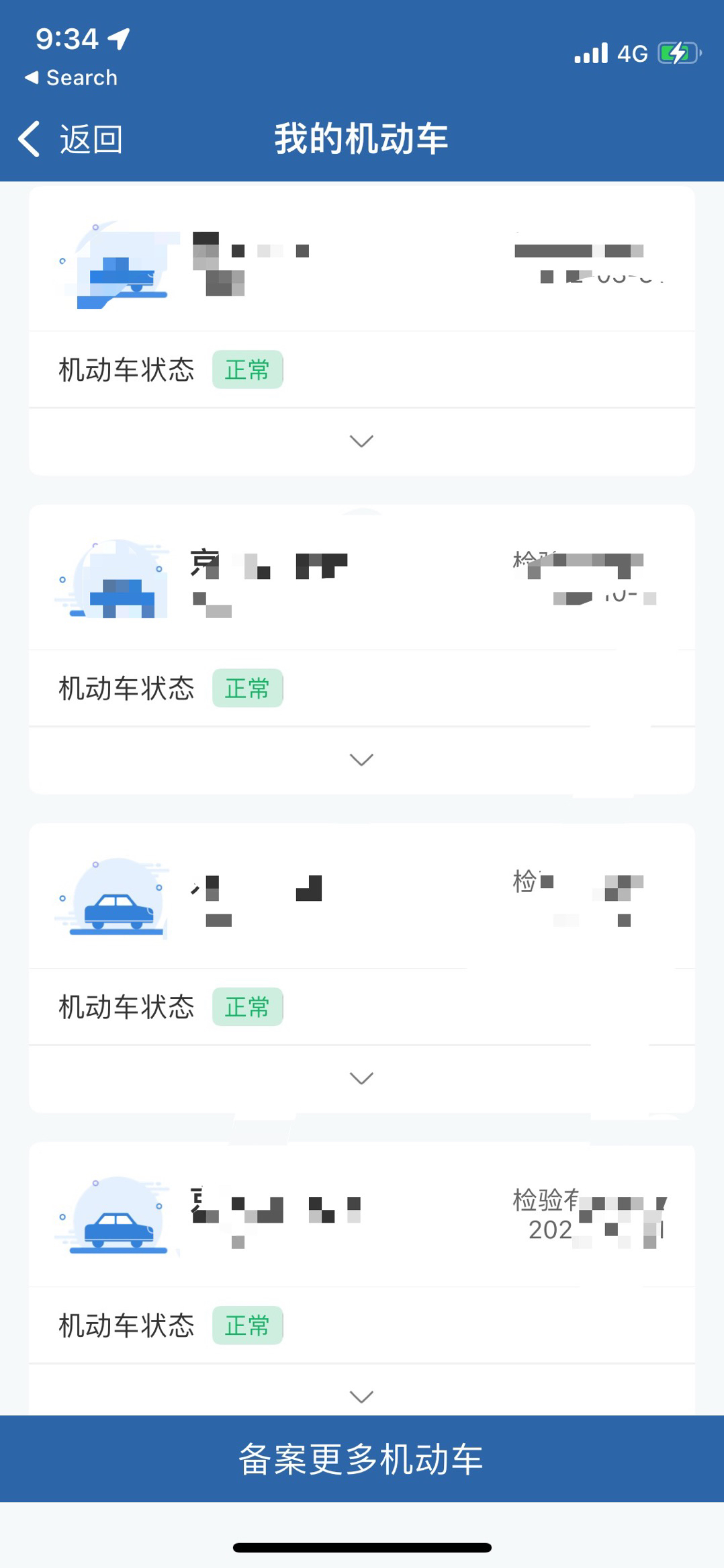Expand the second vehicle card's details
724x1568 pixels.
point(362,760)
